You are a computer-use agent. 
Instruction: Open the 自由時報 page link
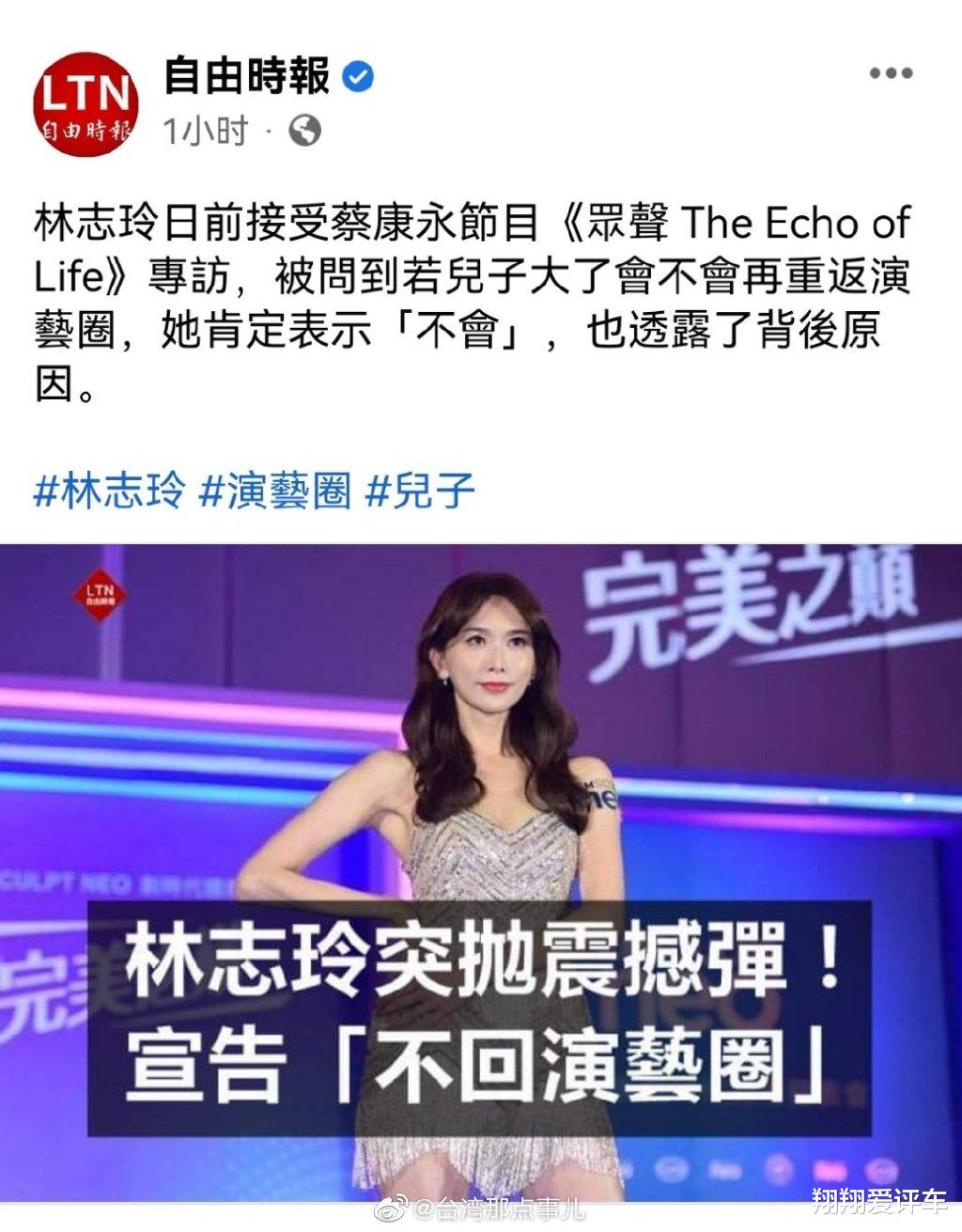pos(249,75)
